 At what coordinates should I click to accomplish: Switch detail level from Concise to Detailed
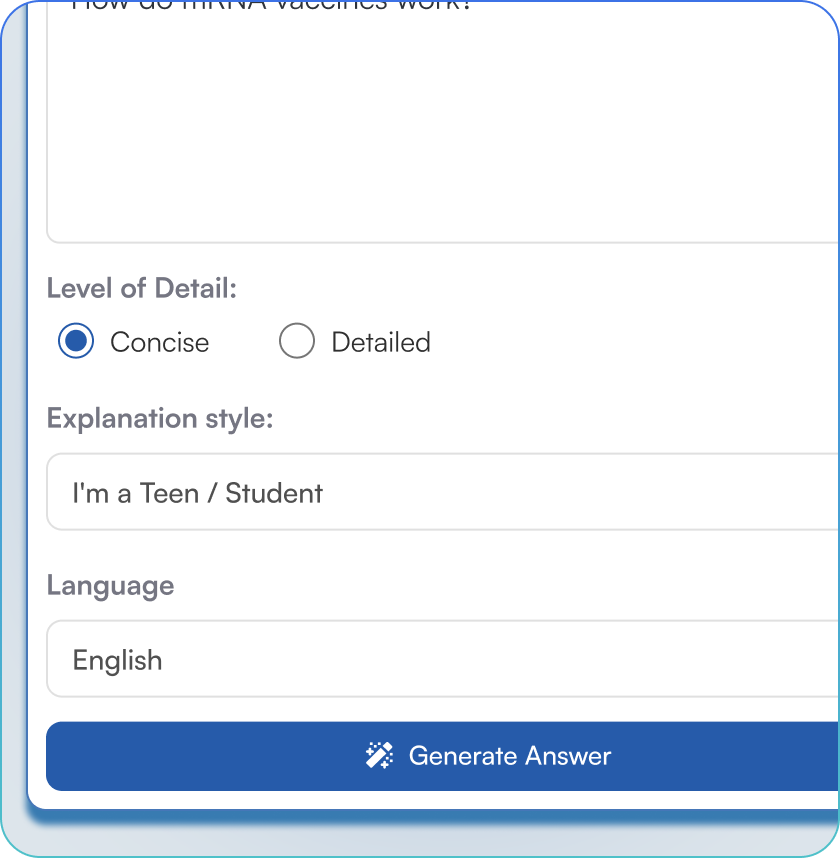point(296,341)
